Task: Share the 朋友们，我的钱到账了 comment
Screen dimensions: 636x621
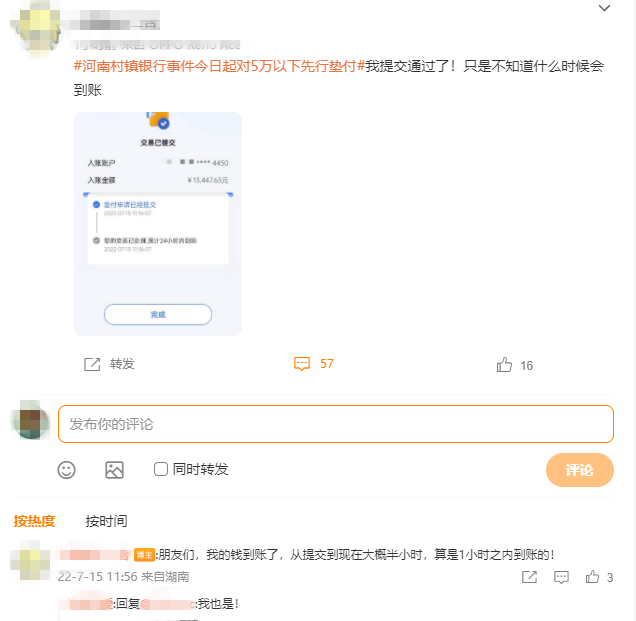Action: coord(529,577)
